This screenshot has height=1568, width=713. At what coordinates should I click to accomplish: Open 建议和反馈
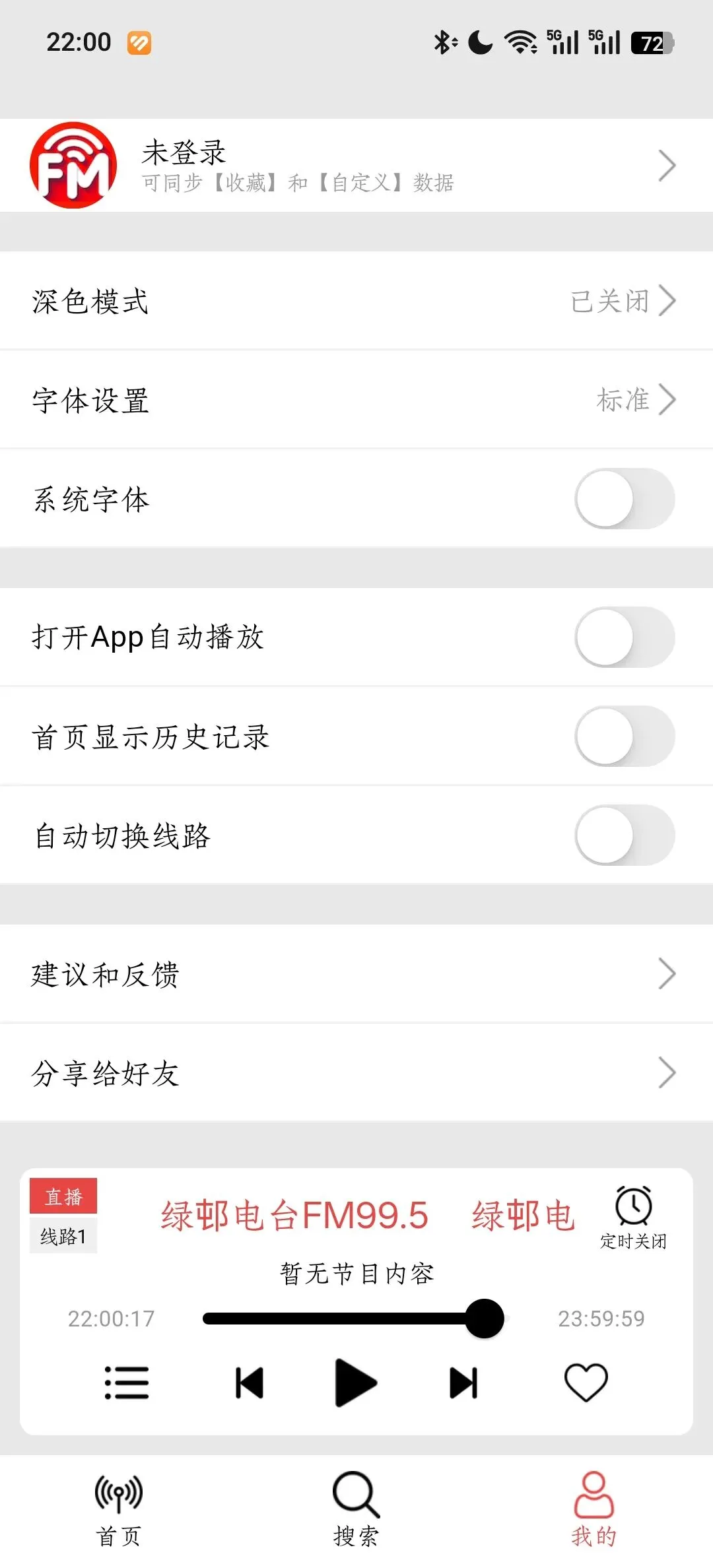(x=356, y=974)
